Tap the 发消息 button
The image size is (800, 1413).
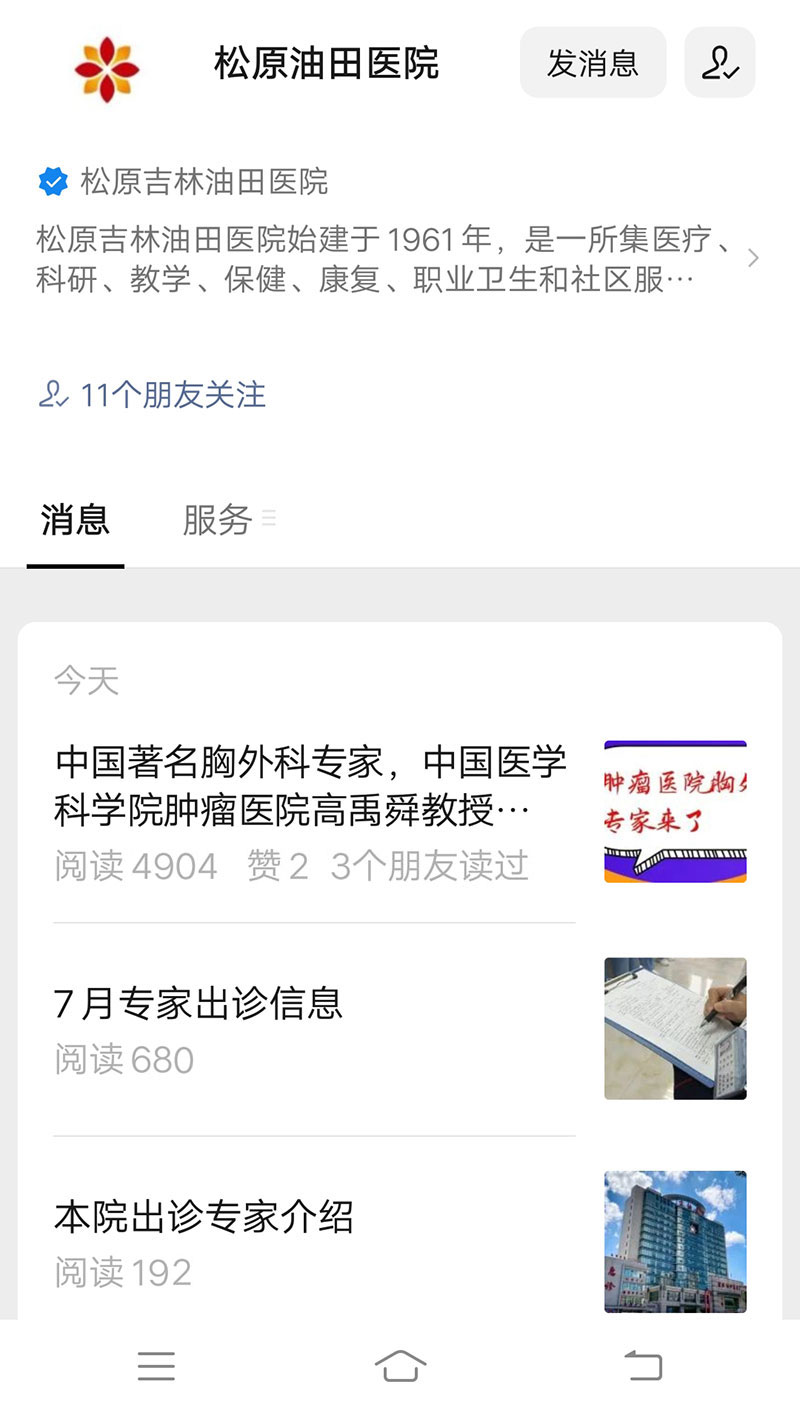click(592, 63)
